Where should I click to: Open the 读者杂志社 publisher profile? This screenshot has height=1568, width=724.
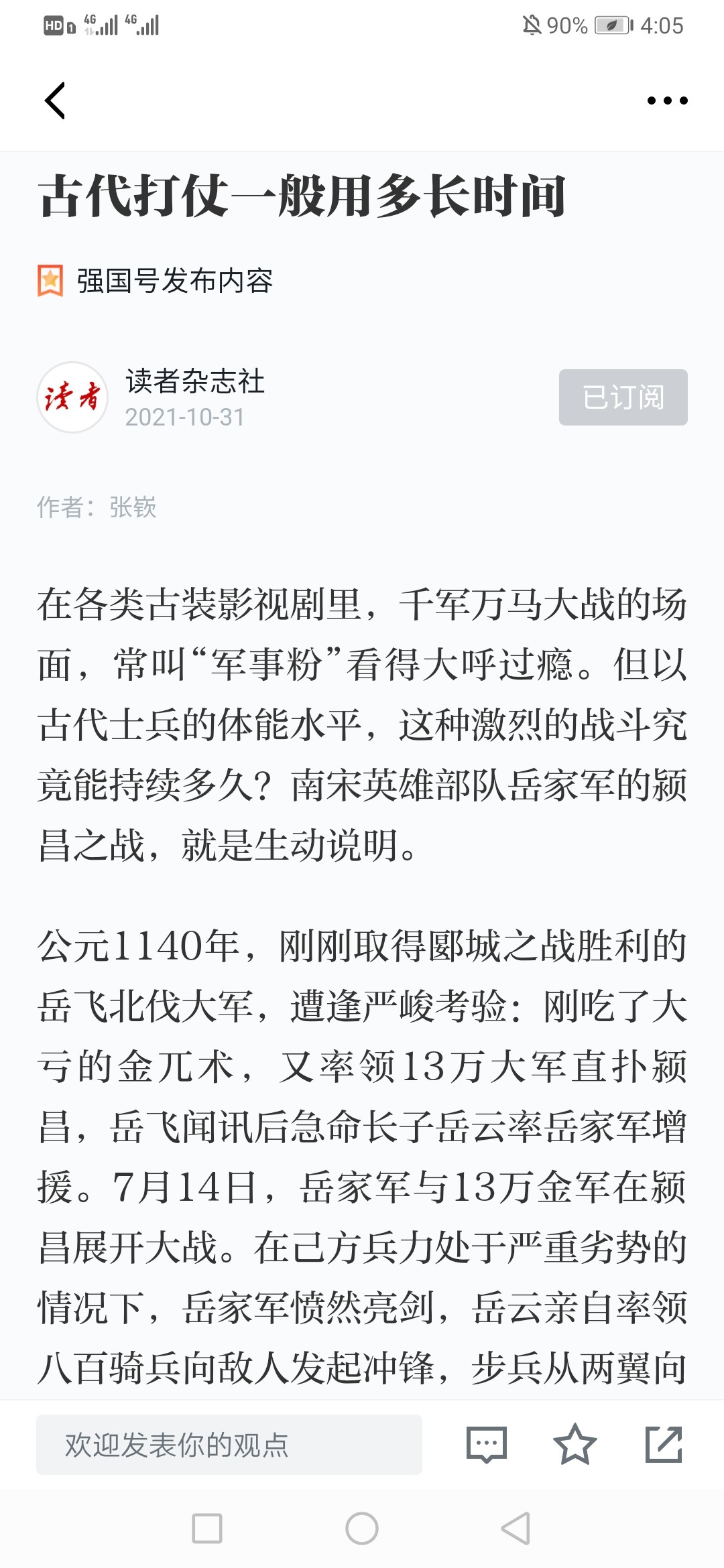point(194,382)
